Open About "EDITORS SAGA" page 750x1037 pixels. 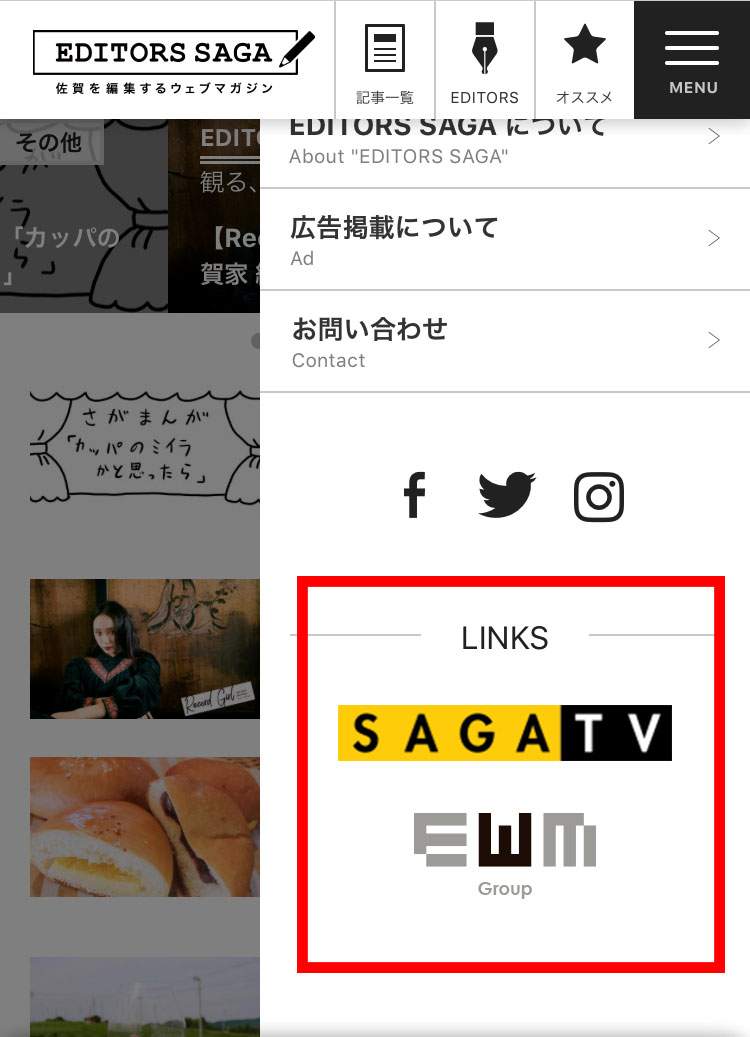504,140
